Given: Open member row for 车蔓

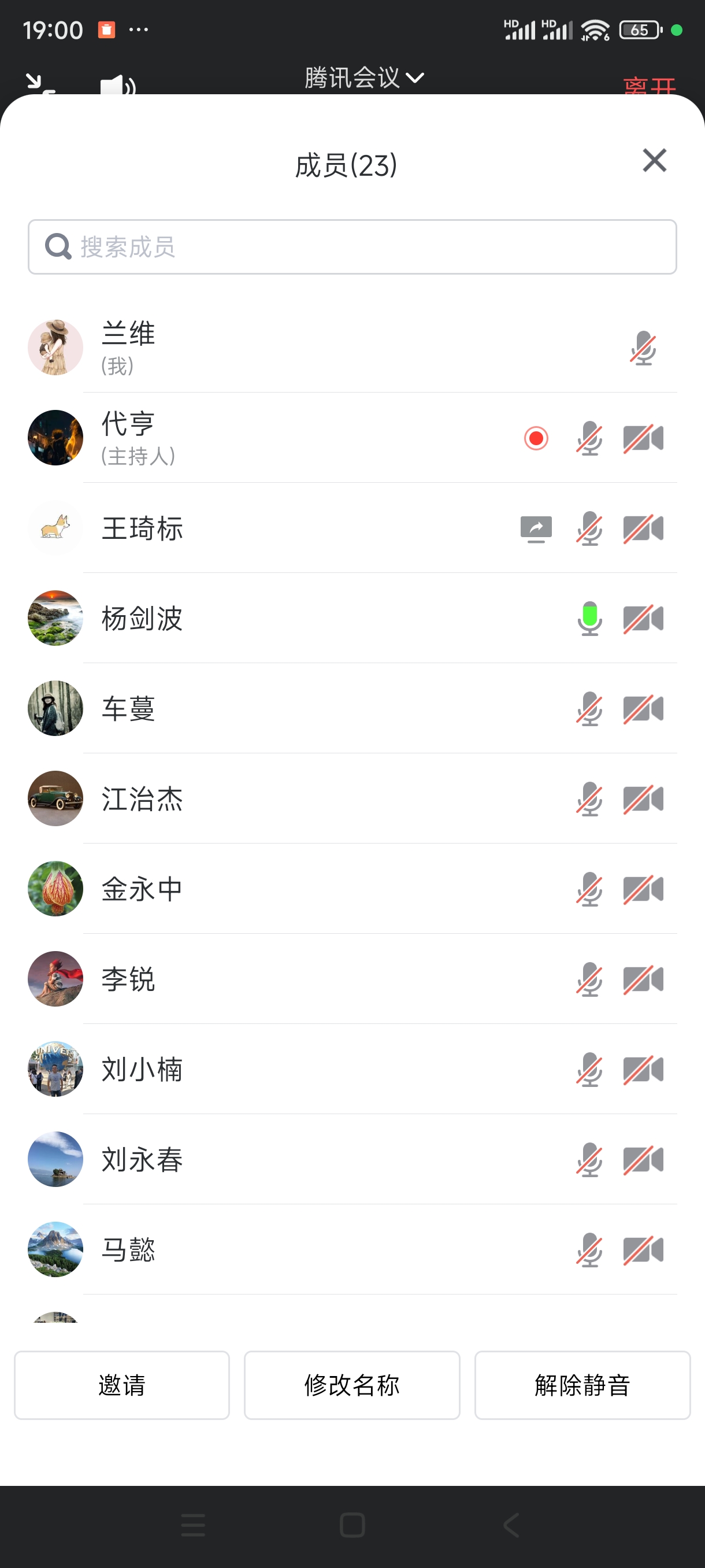Looking at the screenshot, I should coord(128,708).
